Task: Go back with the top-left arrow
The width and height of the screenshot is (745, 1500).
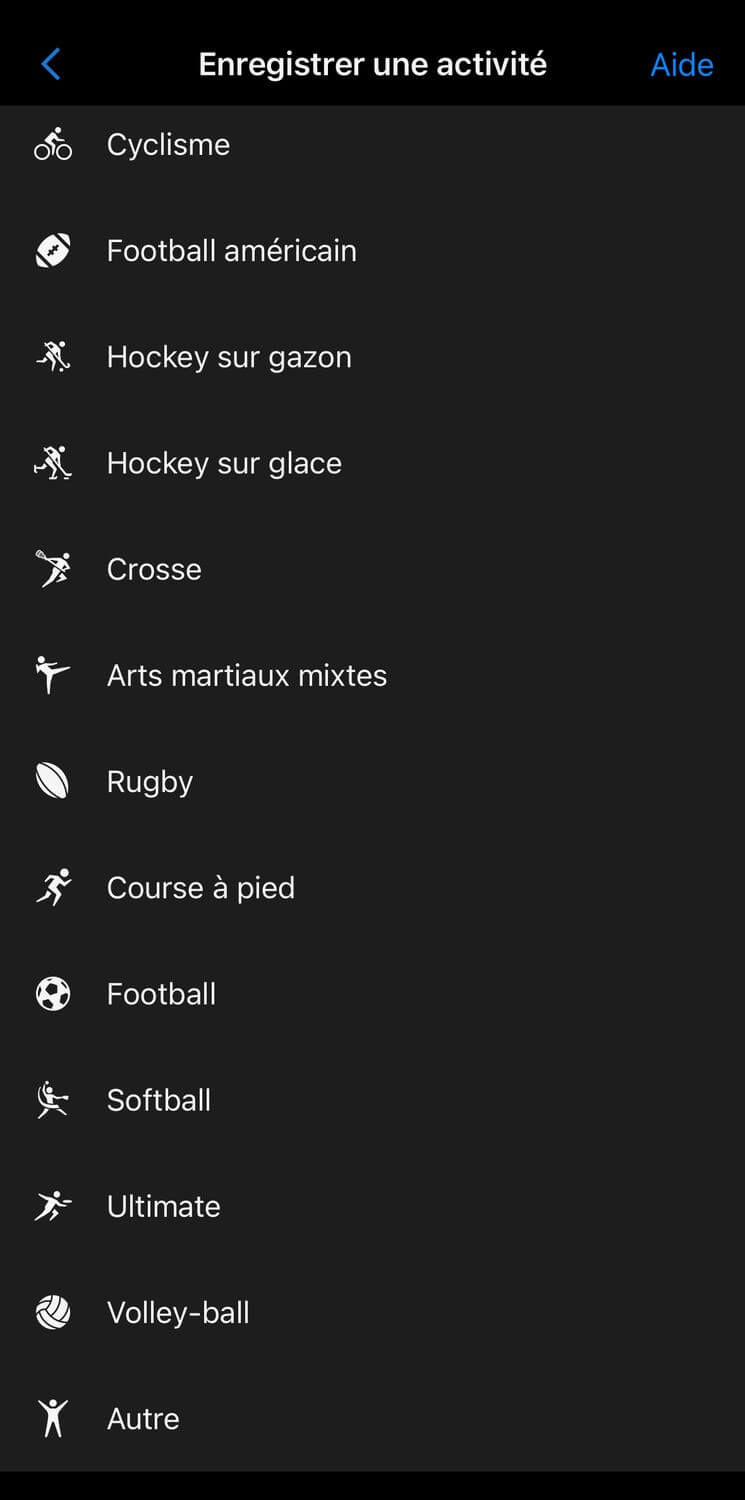Action: [51, 65]
